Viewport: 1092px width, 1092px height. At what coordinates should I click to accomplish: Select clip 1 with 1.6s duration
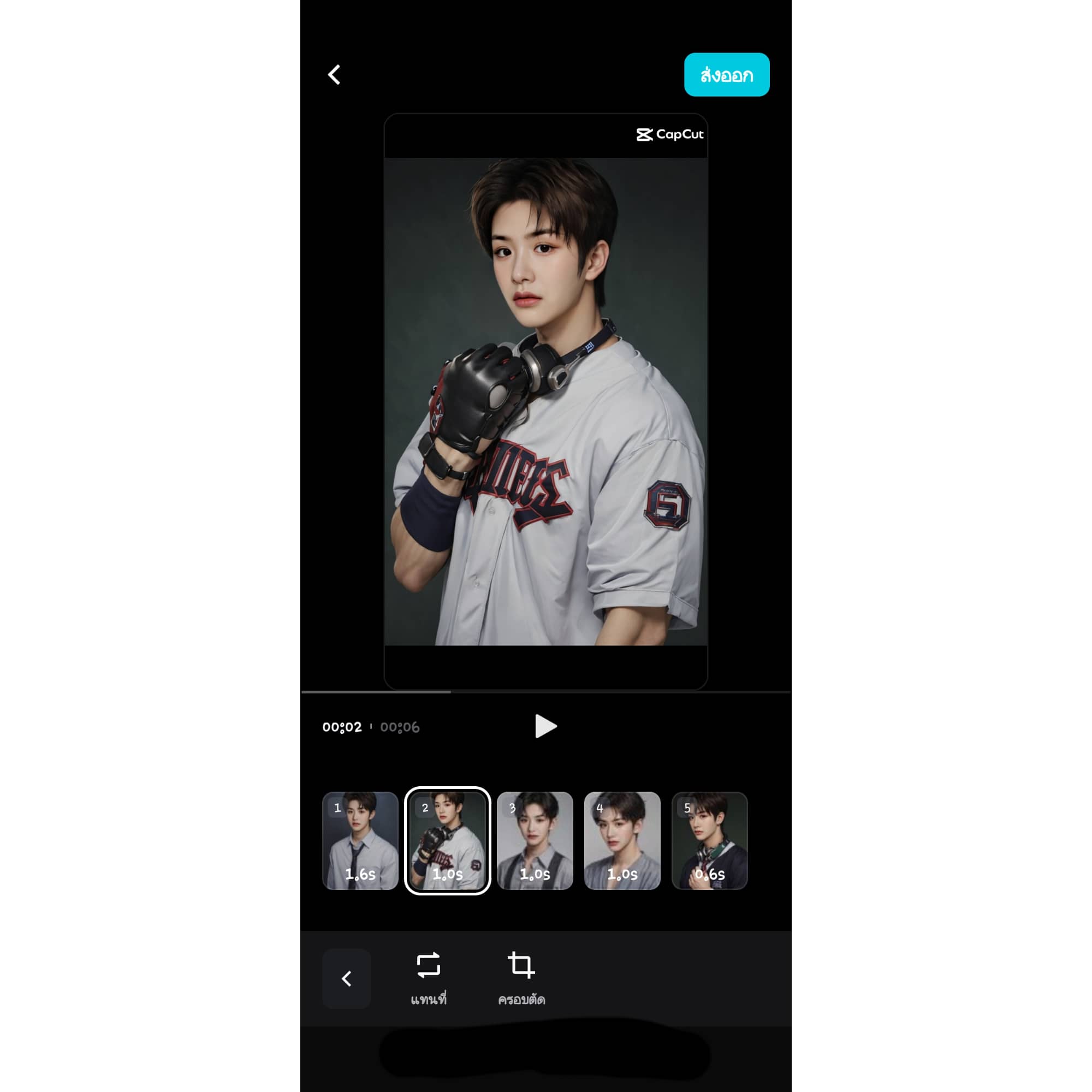[x=360, y=840]
